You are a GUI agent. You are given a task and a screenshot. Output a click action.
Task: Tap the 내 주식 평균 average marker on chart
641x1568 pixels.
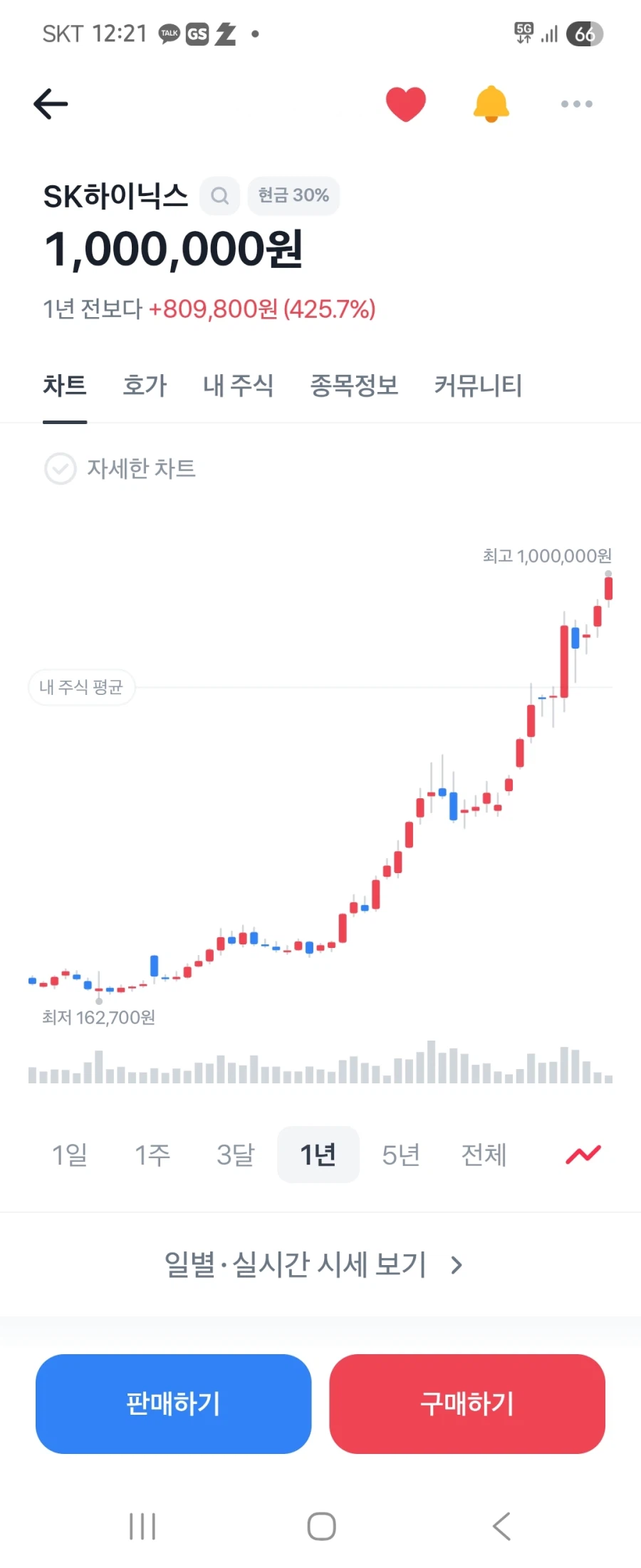pyautogui.click(x=81, y=687)
